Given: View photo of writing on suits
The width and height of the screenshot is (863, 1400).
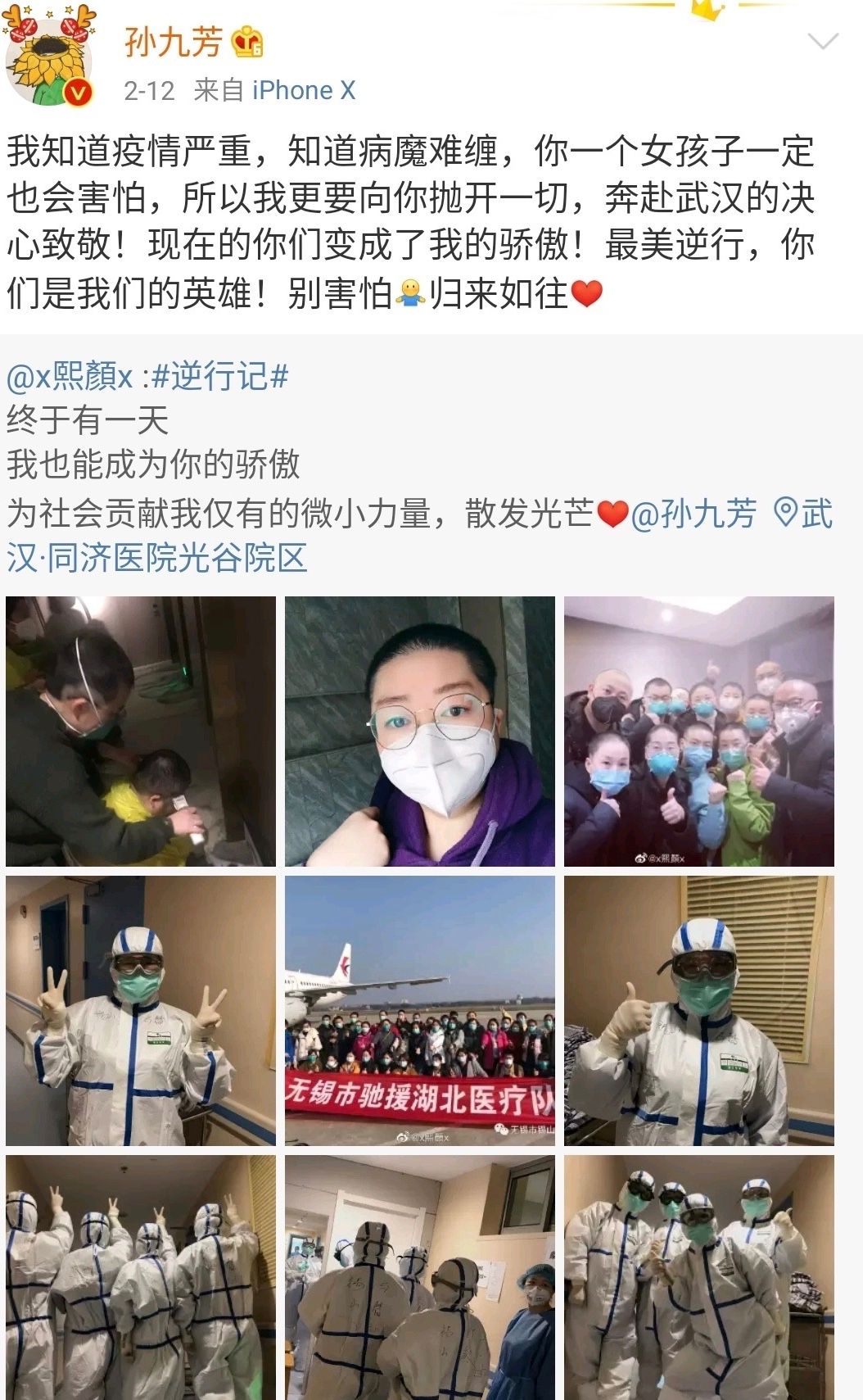Looking at the screenshot, I should pos(419,1276).
